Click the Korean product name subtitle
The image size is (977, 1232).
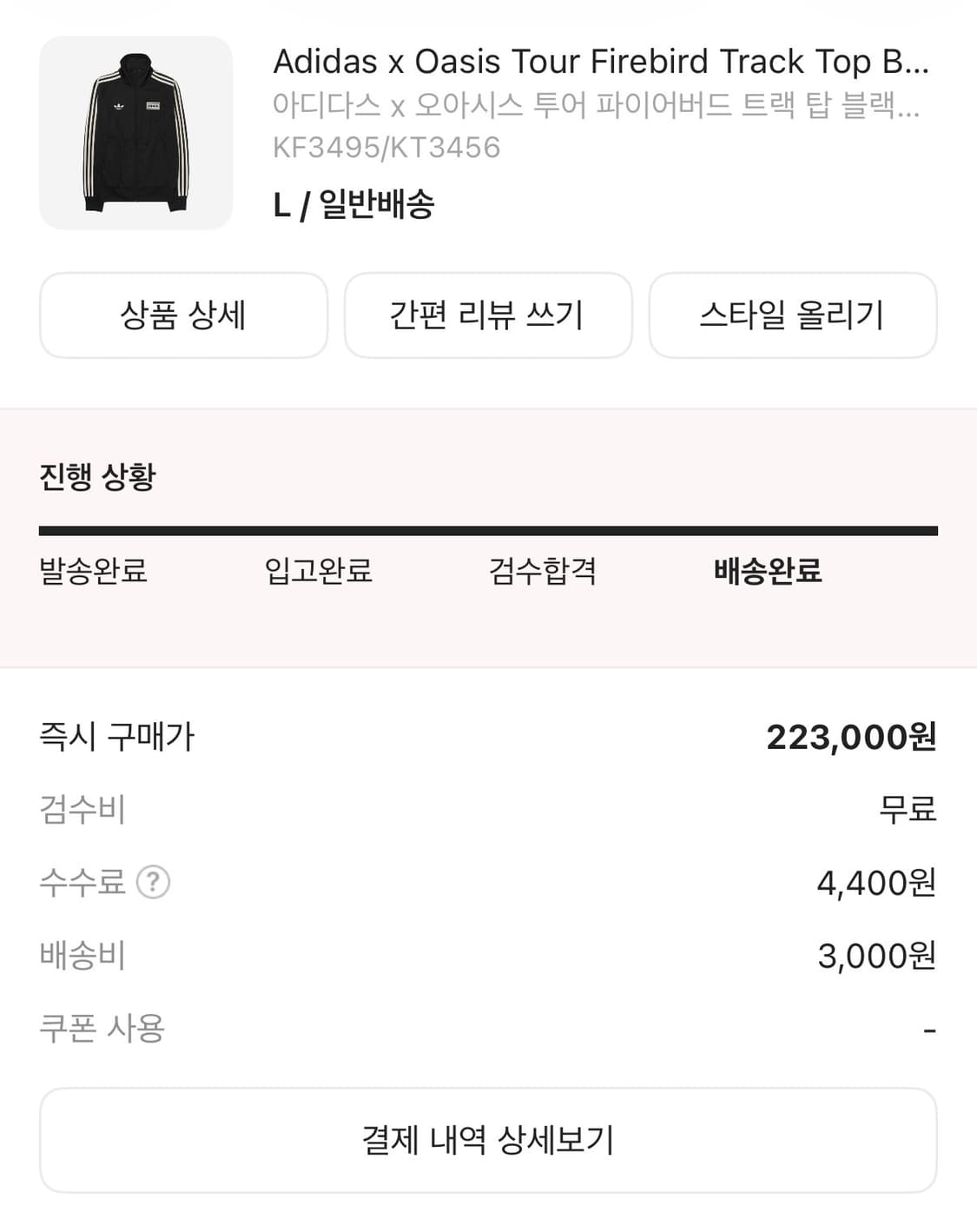599,106
